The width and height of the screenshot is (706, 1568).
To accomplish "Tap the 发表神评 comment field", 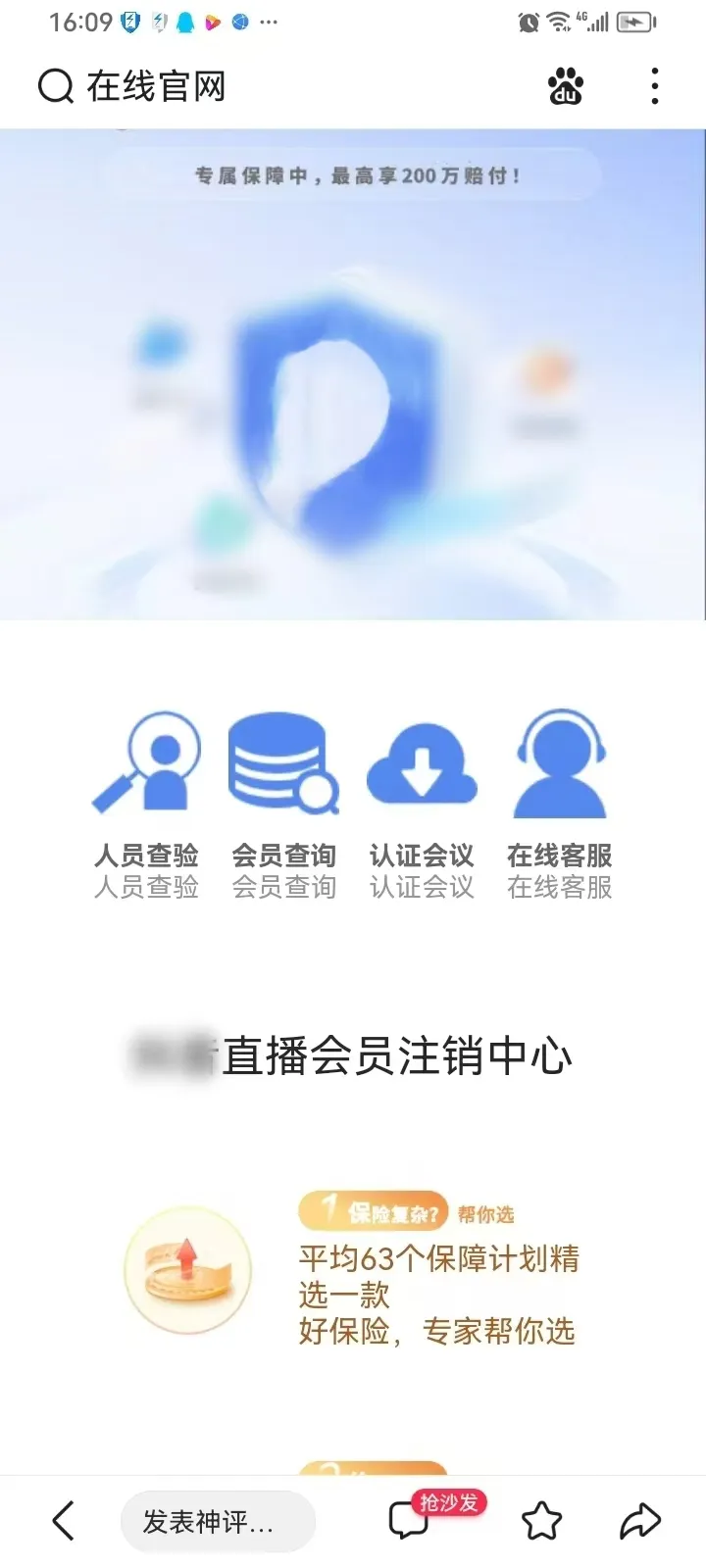I will tap(218, 1521).
